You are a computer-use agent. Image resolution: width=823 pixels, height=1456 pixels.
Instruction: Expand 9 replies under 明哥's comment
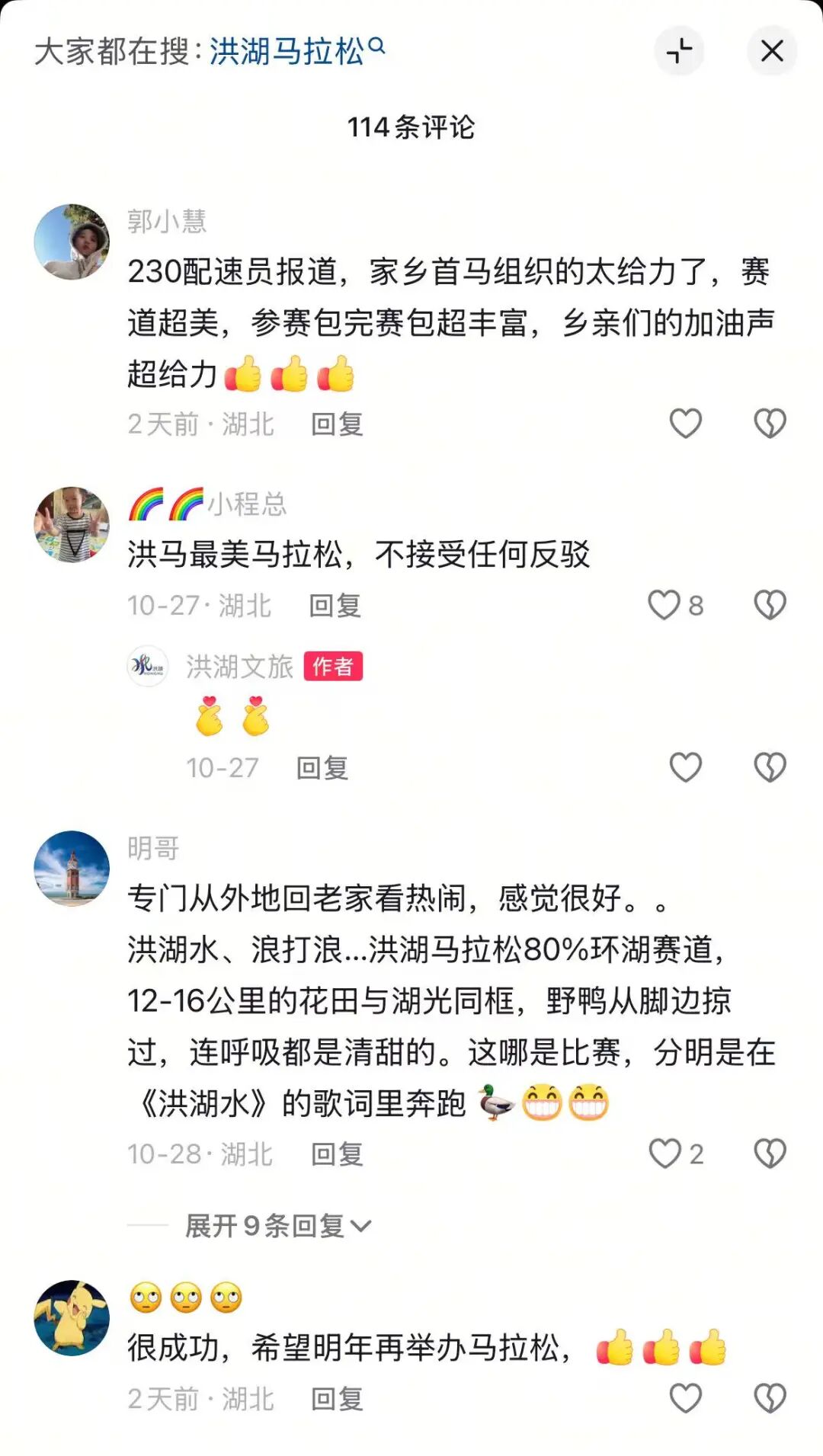click(277, 1226)
